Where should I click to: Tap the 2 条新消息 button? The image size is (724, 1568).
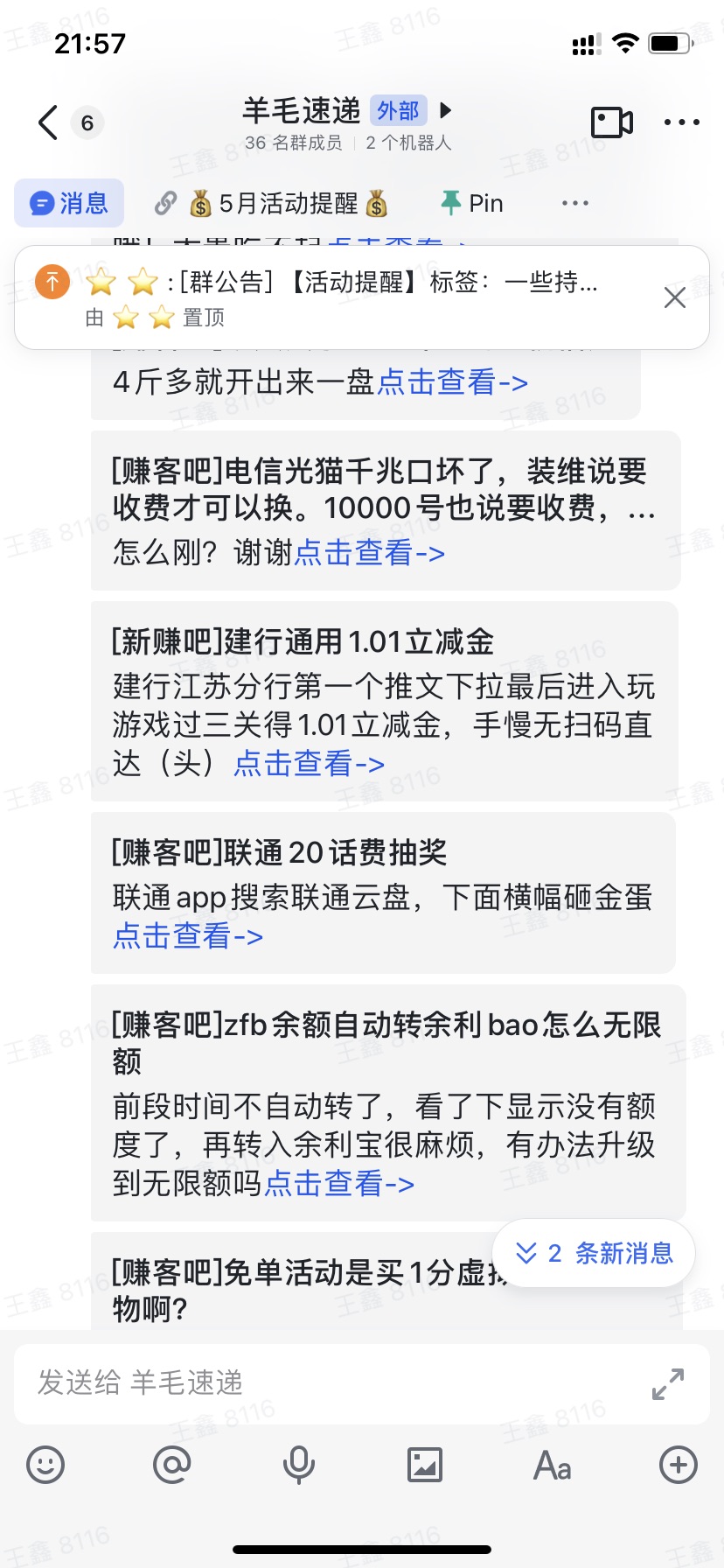594,1253
